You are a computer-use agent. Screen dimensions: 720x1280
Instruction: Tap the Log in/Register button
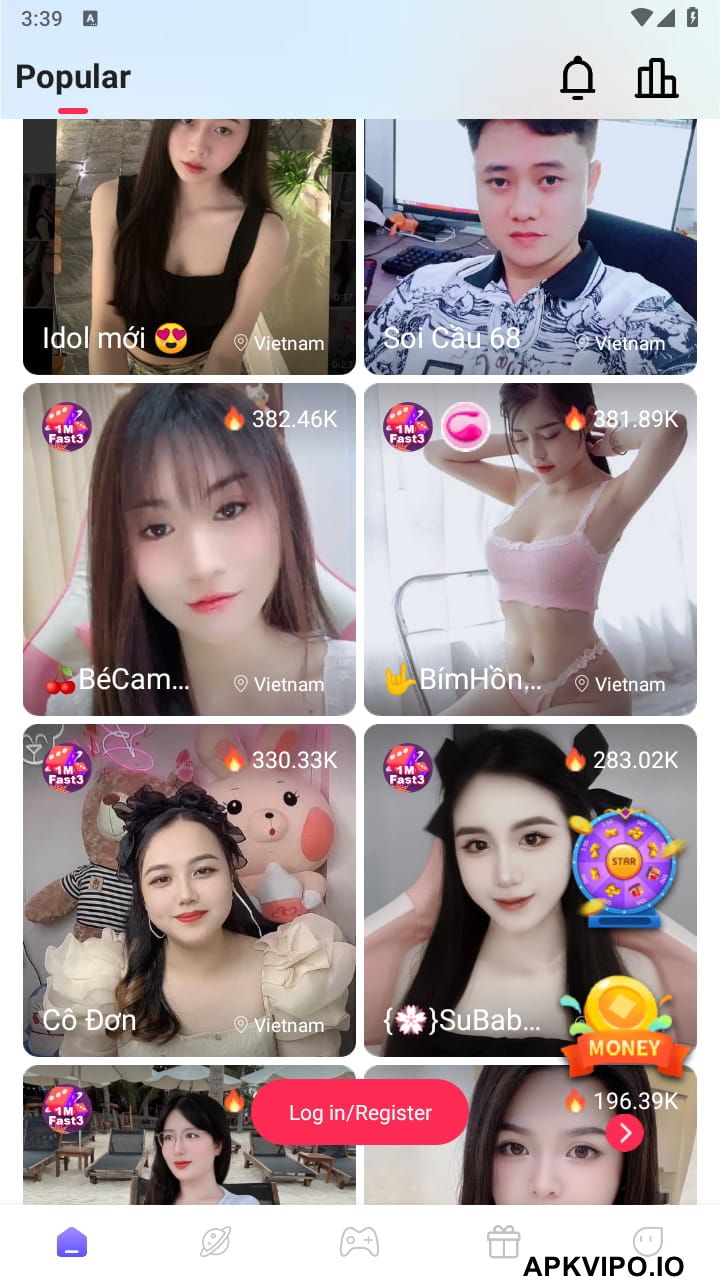pyautogui.click(x=360, y=1112)
